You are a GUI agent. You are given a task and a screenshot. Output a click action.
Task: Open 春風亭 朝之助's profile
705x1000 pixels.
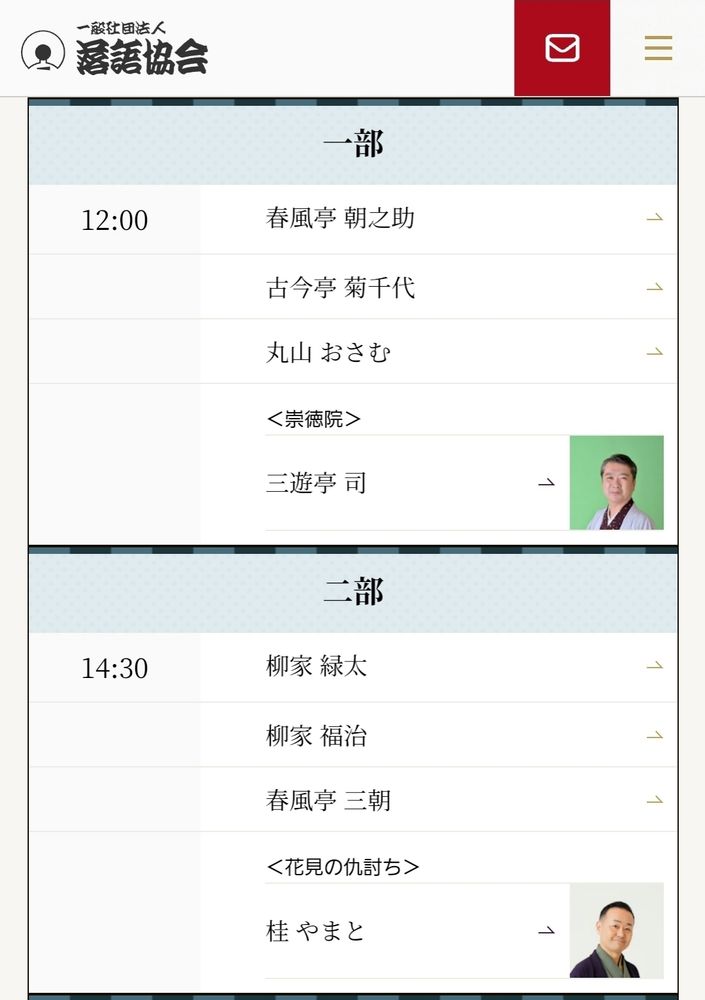[x=340, y=218]
